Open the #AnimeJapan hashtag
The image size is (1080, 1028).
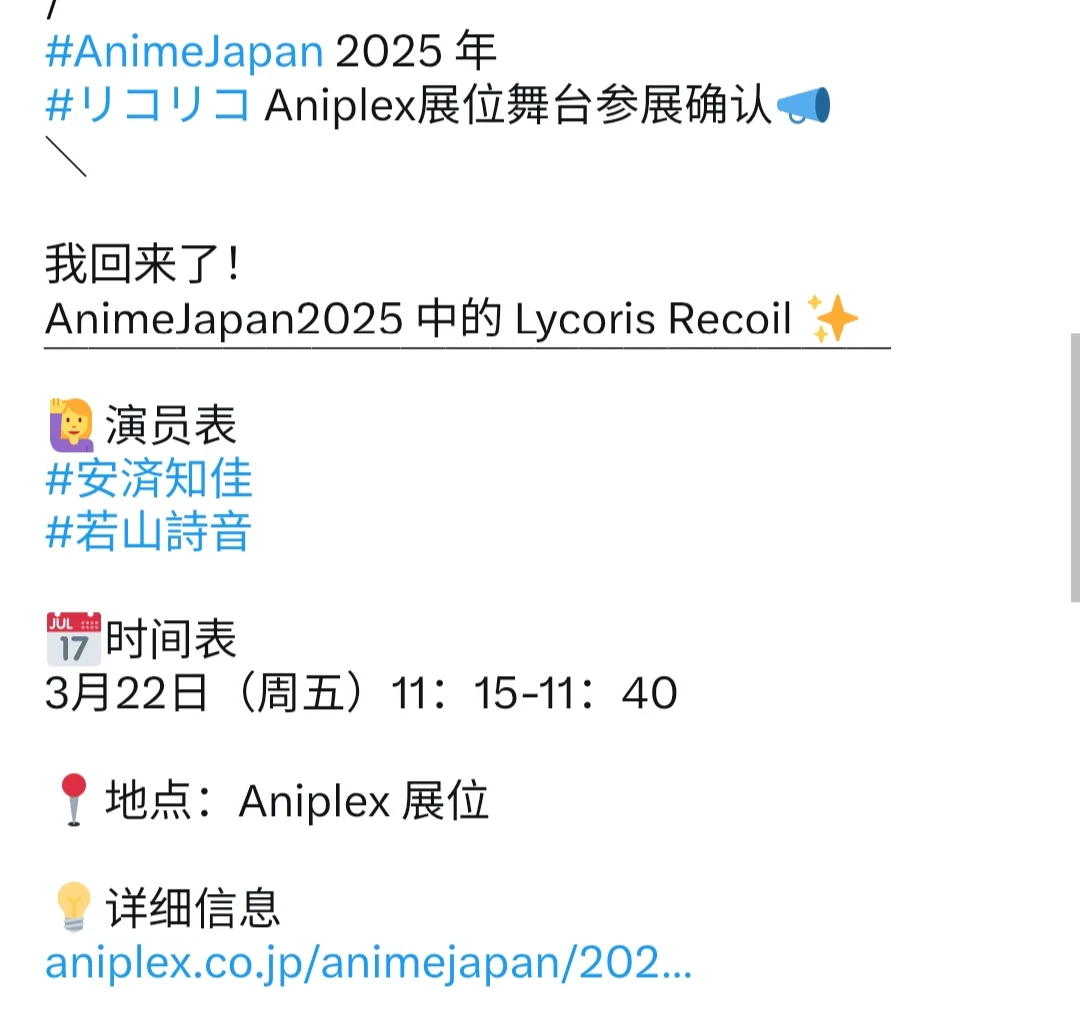point(184,51)
